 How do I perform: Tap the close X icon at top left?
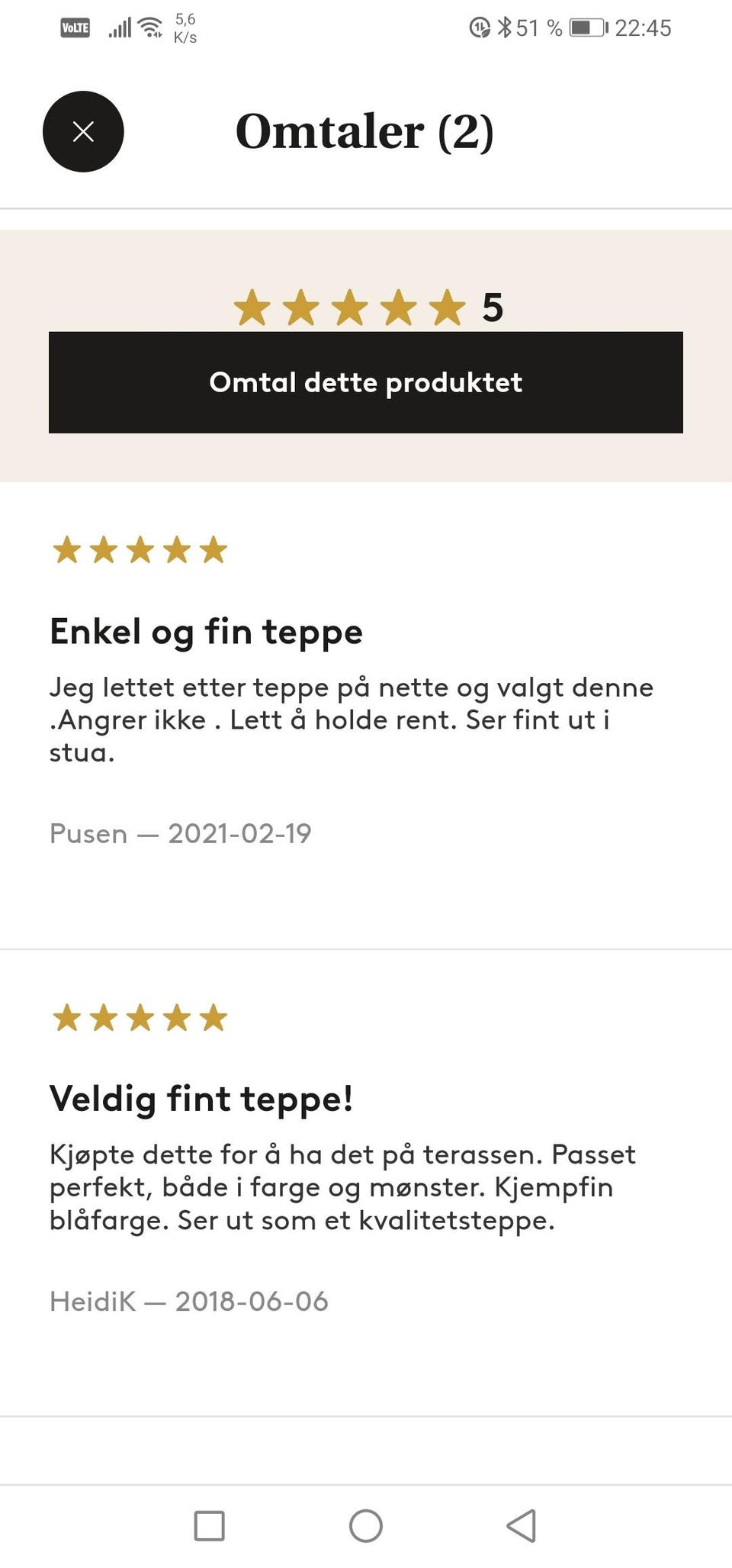click(x=83, y=131)
